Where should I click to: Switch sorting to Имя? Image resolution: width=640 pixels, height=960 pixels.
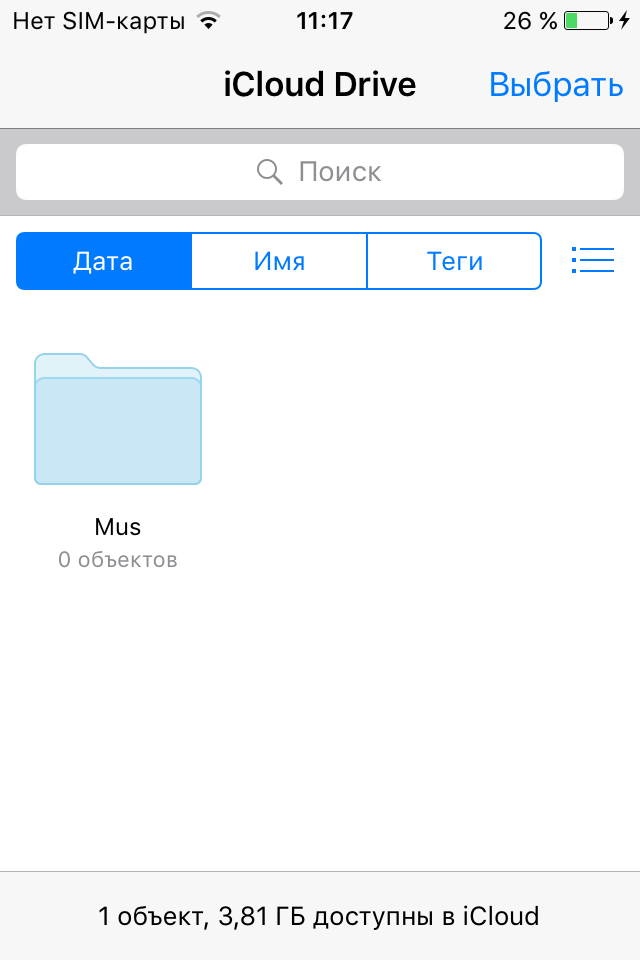[279, 262]
